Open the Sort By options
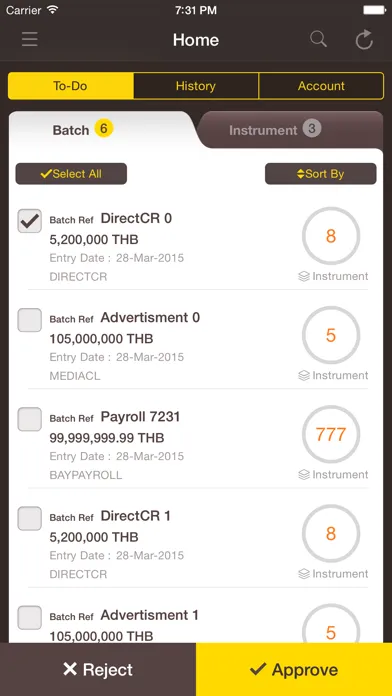This screenshot has height=696, width=392. tap(321, 174)
